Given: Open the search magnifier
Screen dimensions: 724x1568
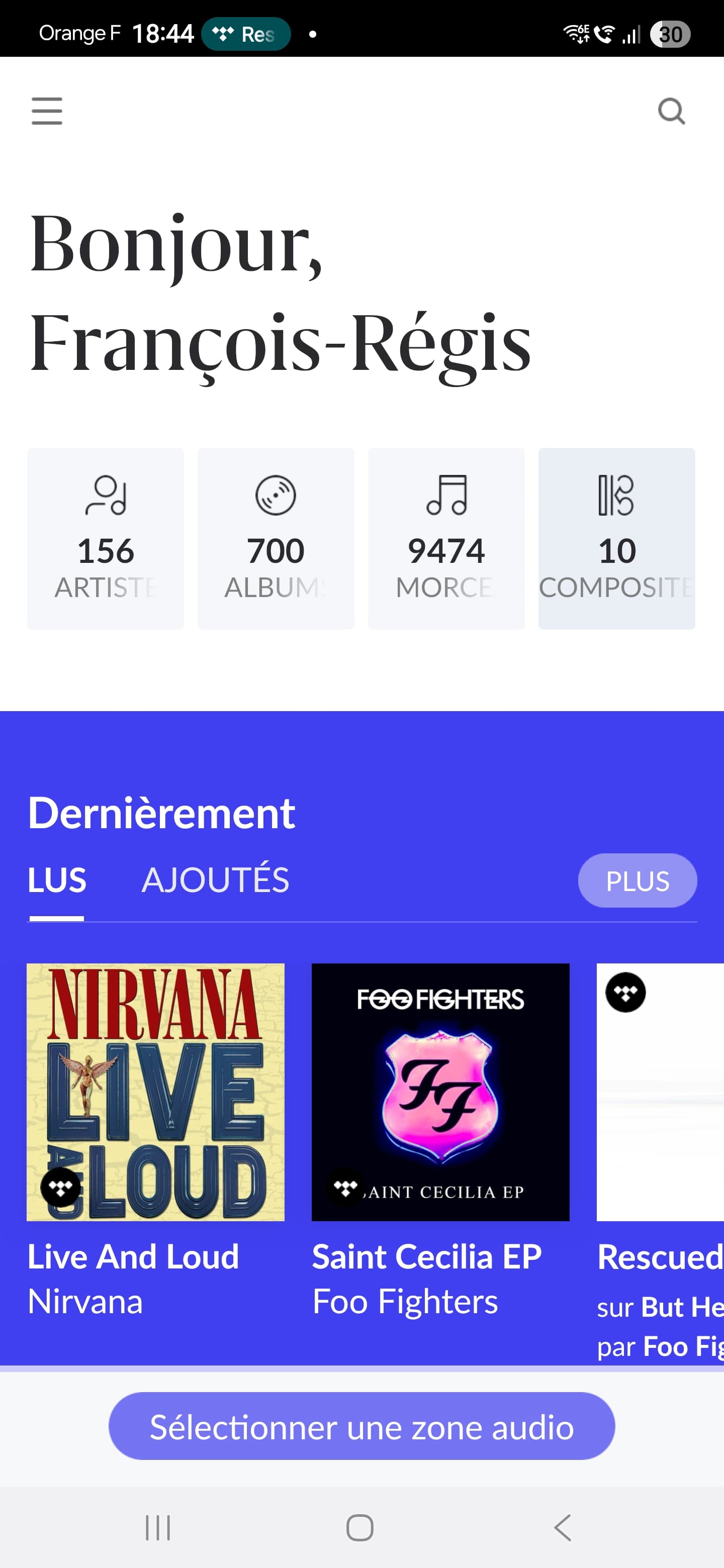Looking at the screenshot, I should [x=671, y=111].
